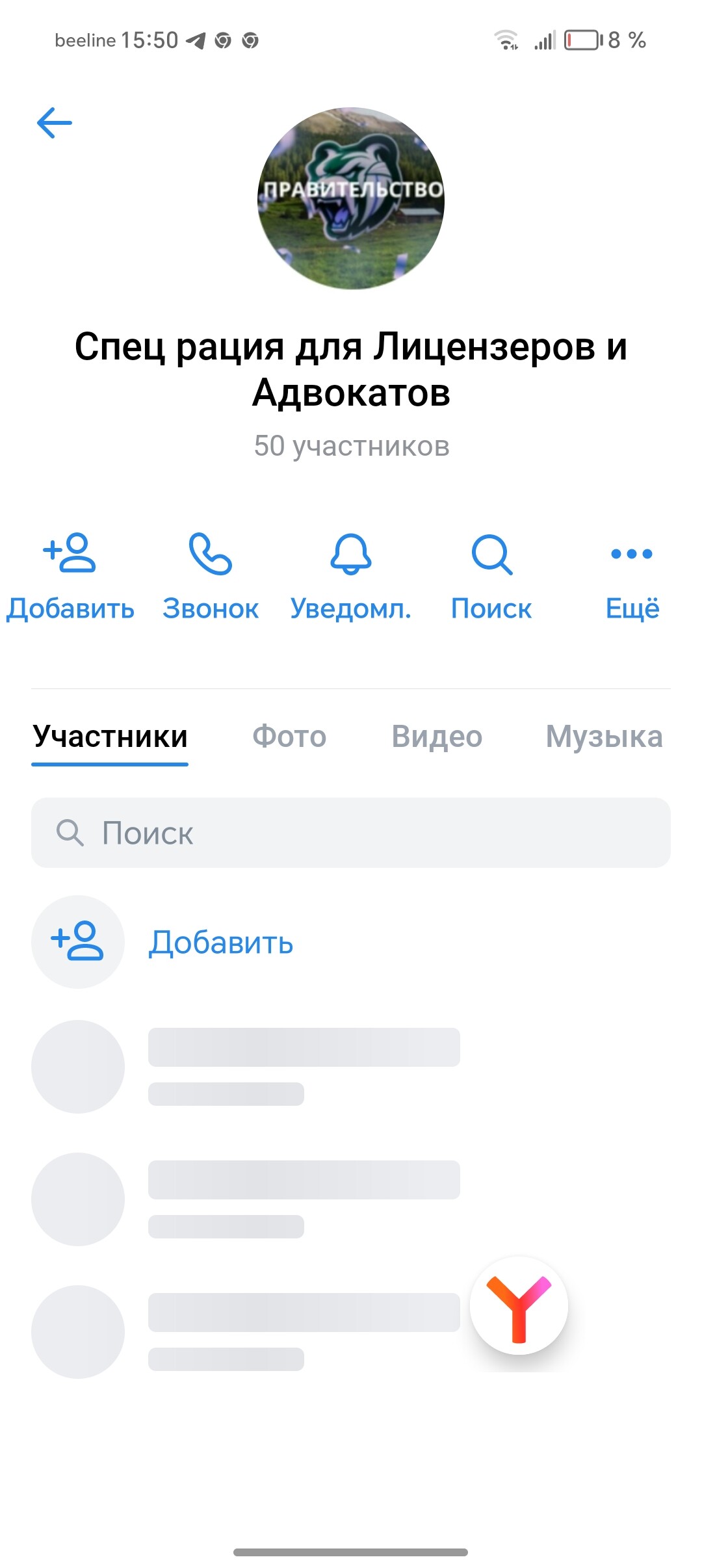The image size is (702, 1568).
Task: Switch to the Фото tab
Action: (x=289, y=737)
